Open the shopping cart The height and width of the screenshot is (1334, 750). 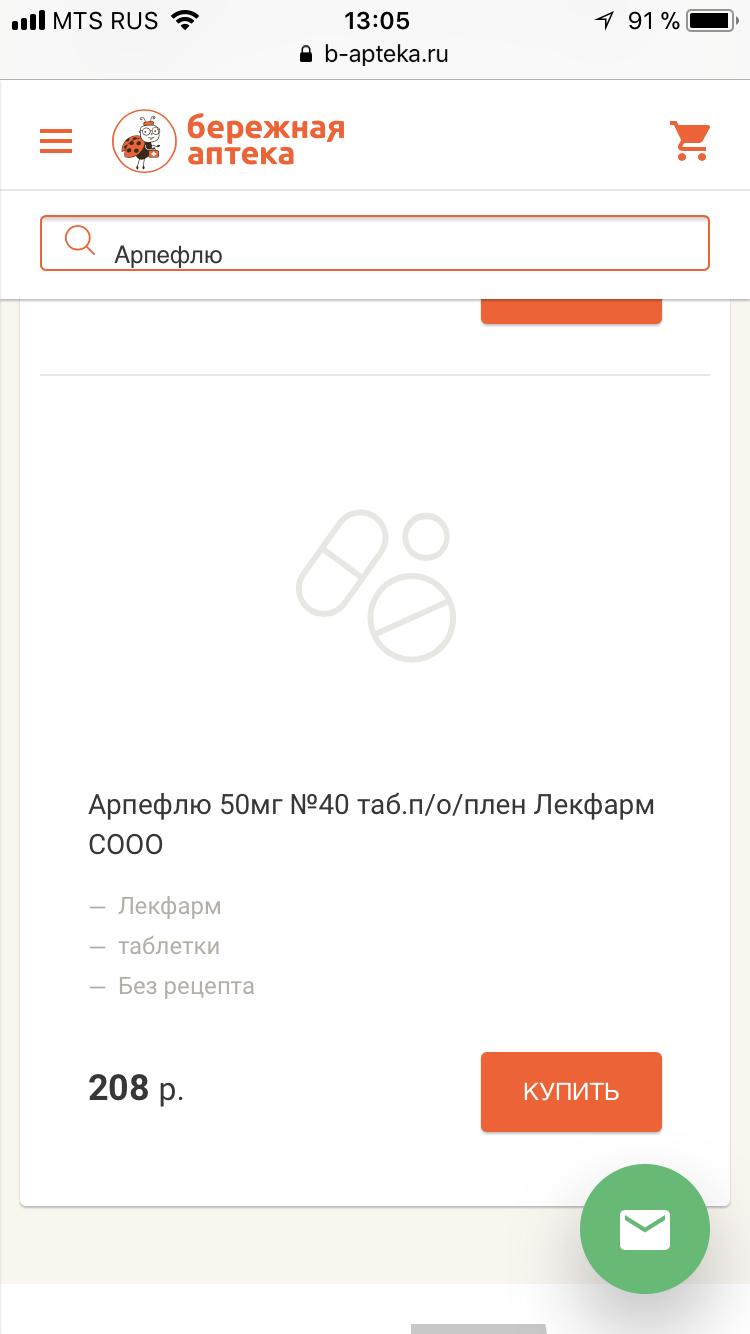689,141
